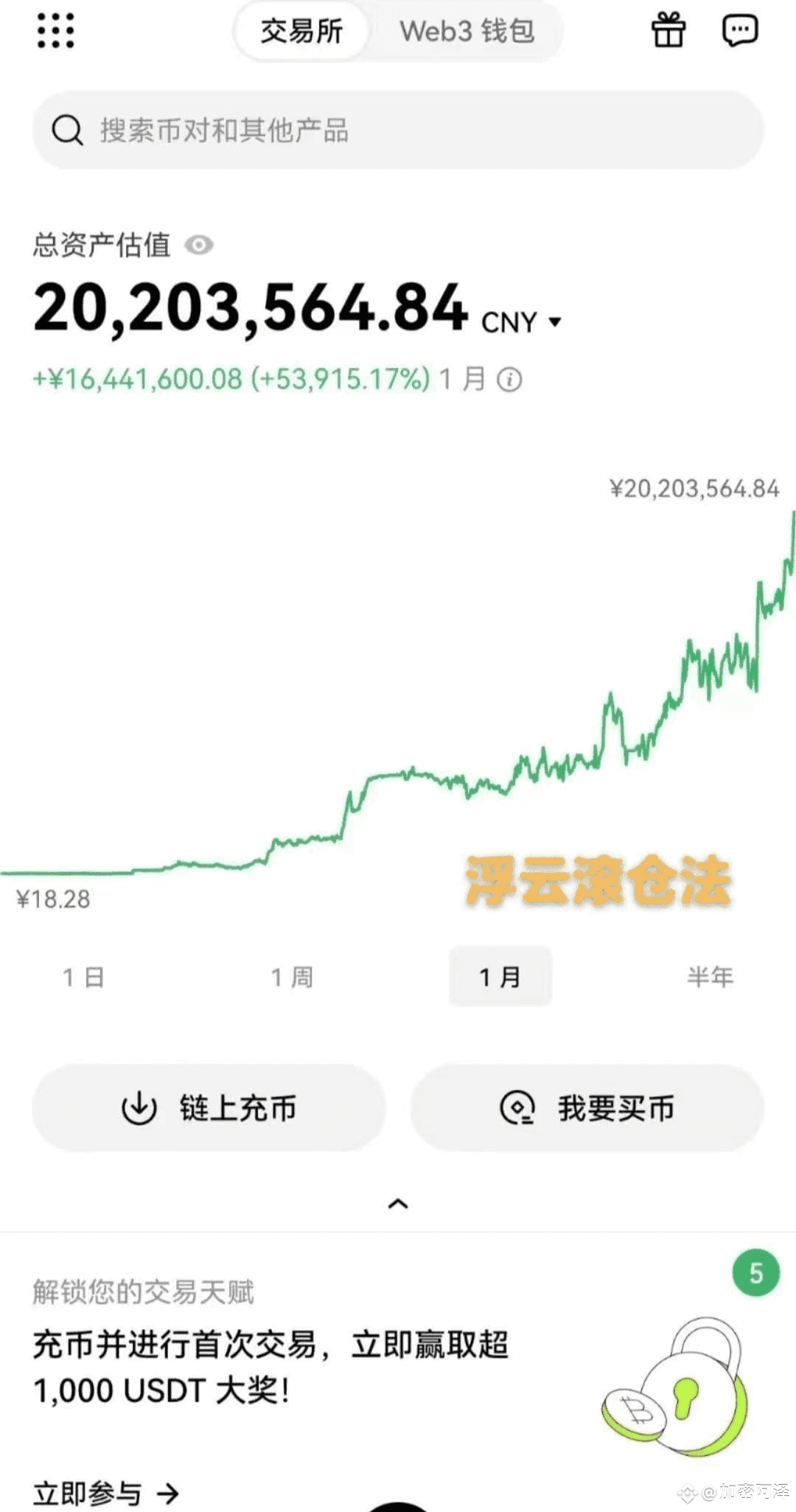
Task: Select the 1 日 chart range
Action: coord(83,977)
